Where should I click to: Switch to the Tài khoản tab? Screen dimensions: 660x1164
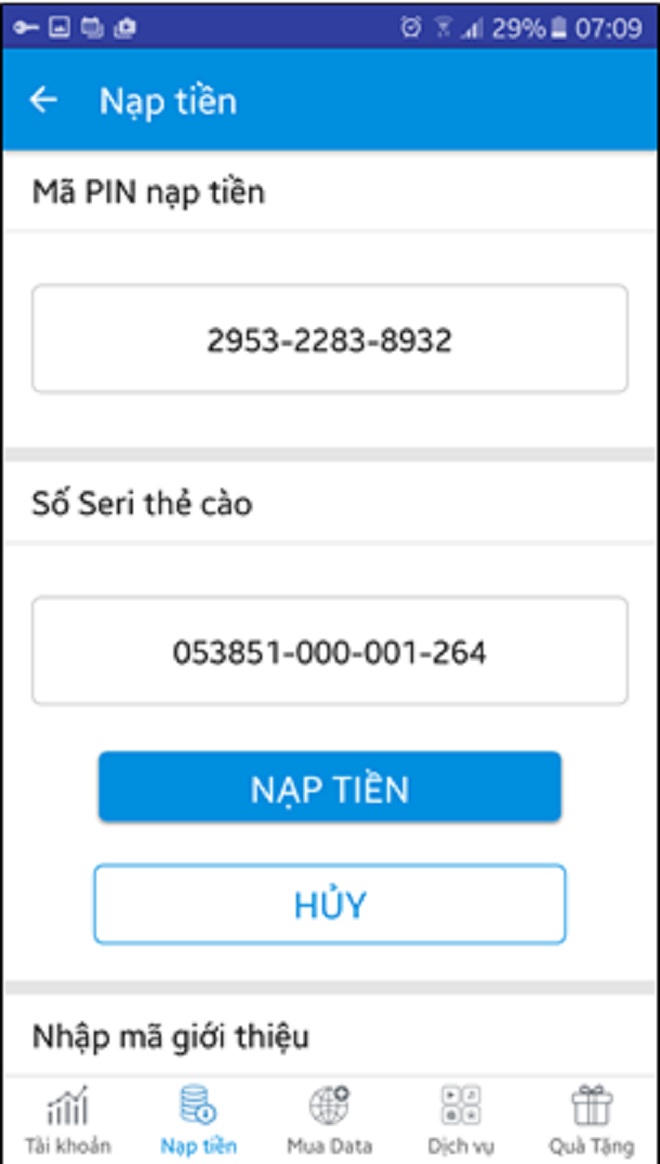[x=66, y=1120]
